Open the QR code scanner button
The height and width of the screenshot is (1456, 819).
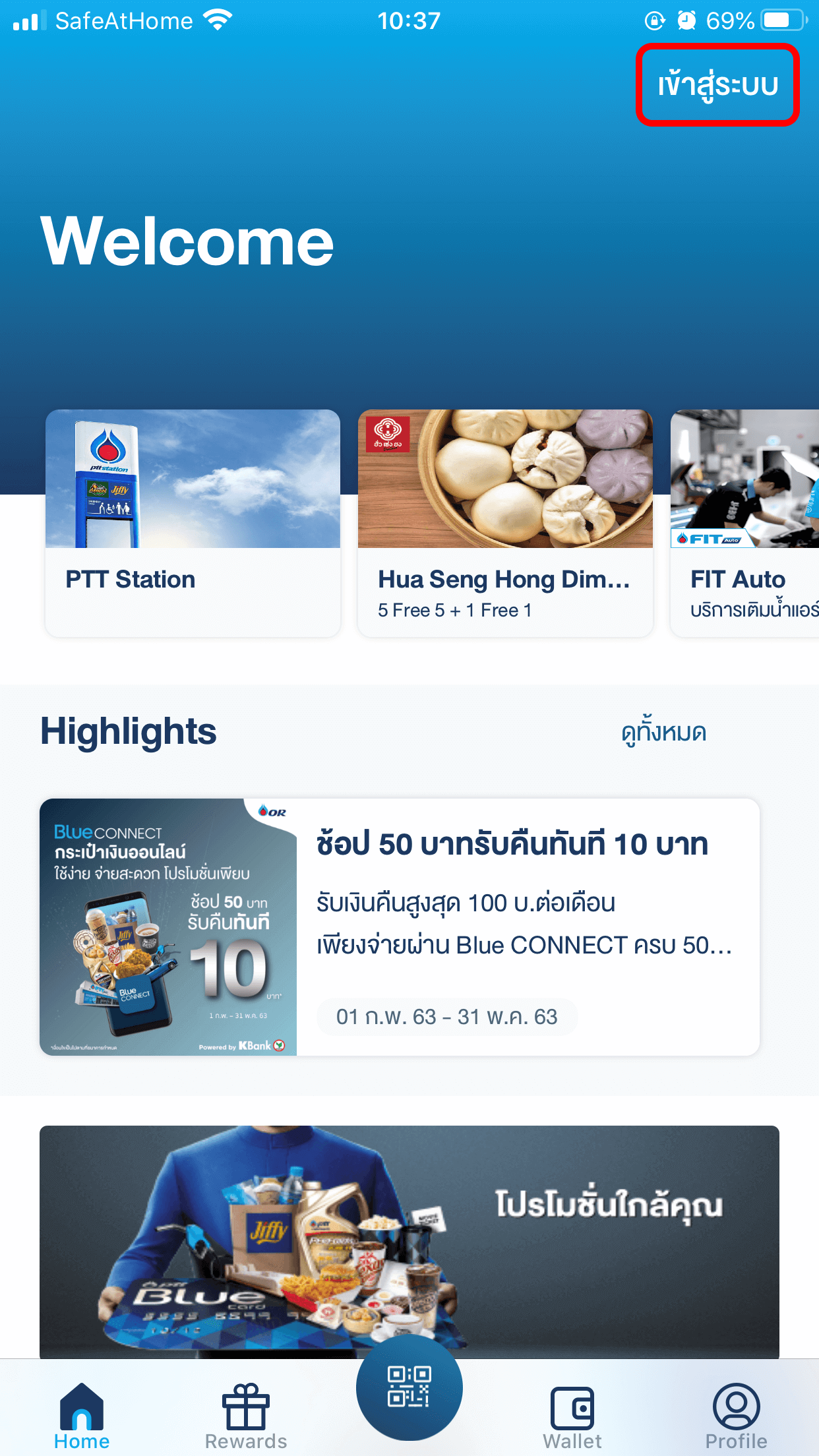click(409, 1387)
